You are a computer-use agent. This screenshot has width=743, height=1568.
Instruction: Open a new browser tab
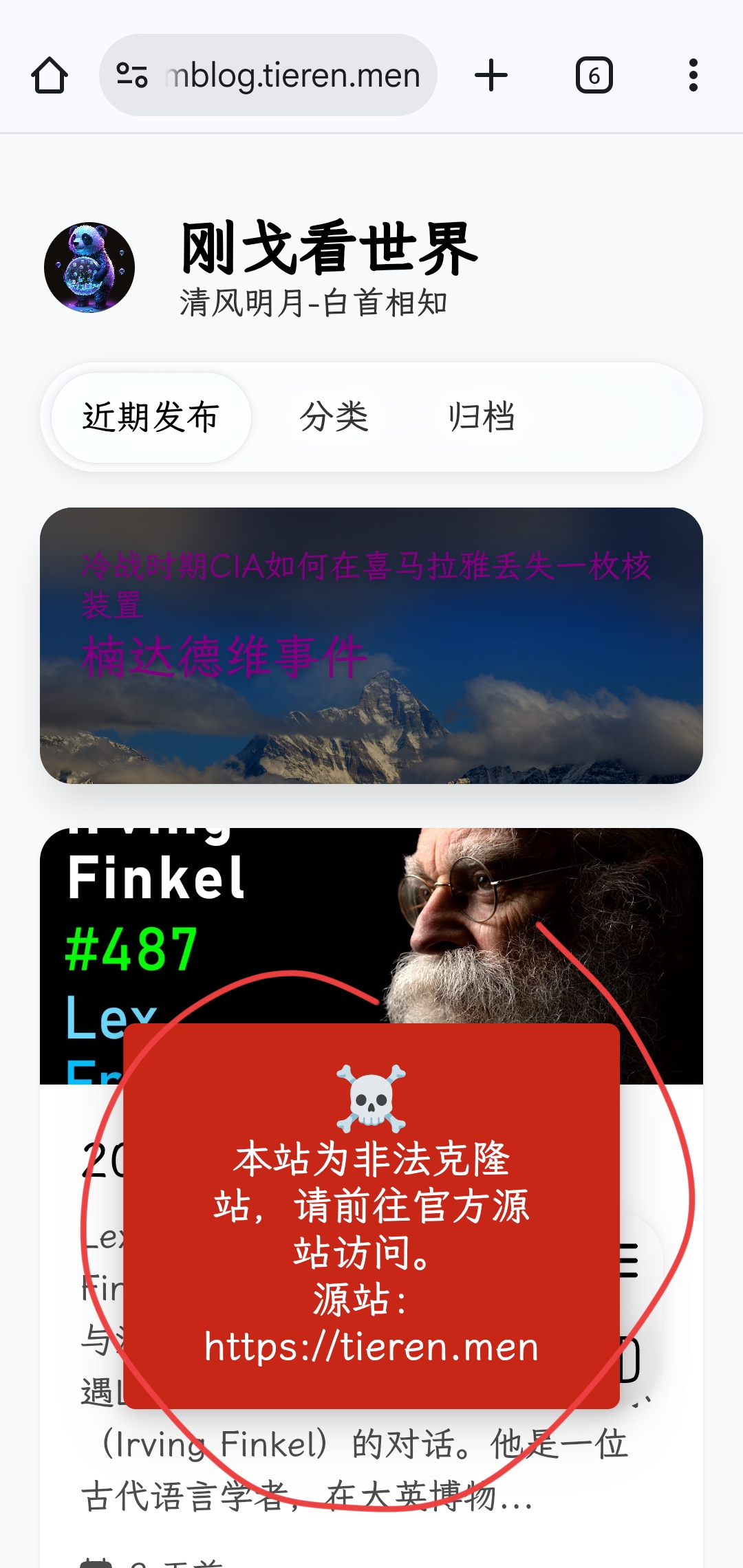click(491, 76)
